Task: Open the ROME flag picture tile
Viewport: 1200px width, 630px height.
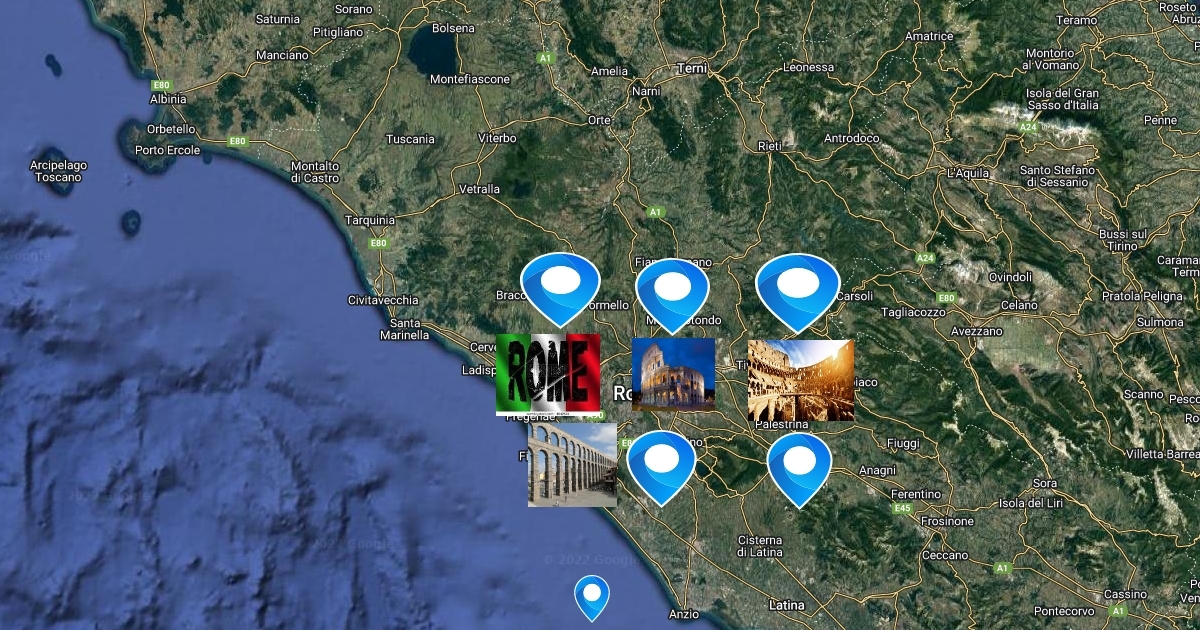Action: tap(548, 374)
